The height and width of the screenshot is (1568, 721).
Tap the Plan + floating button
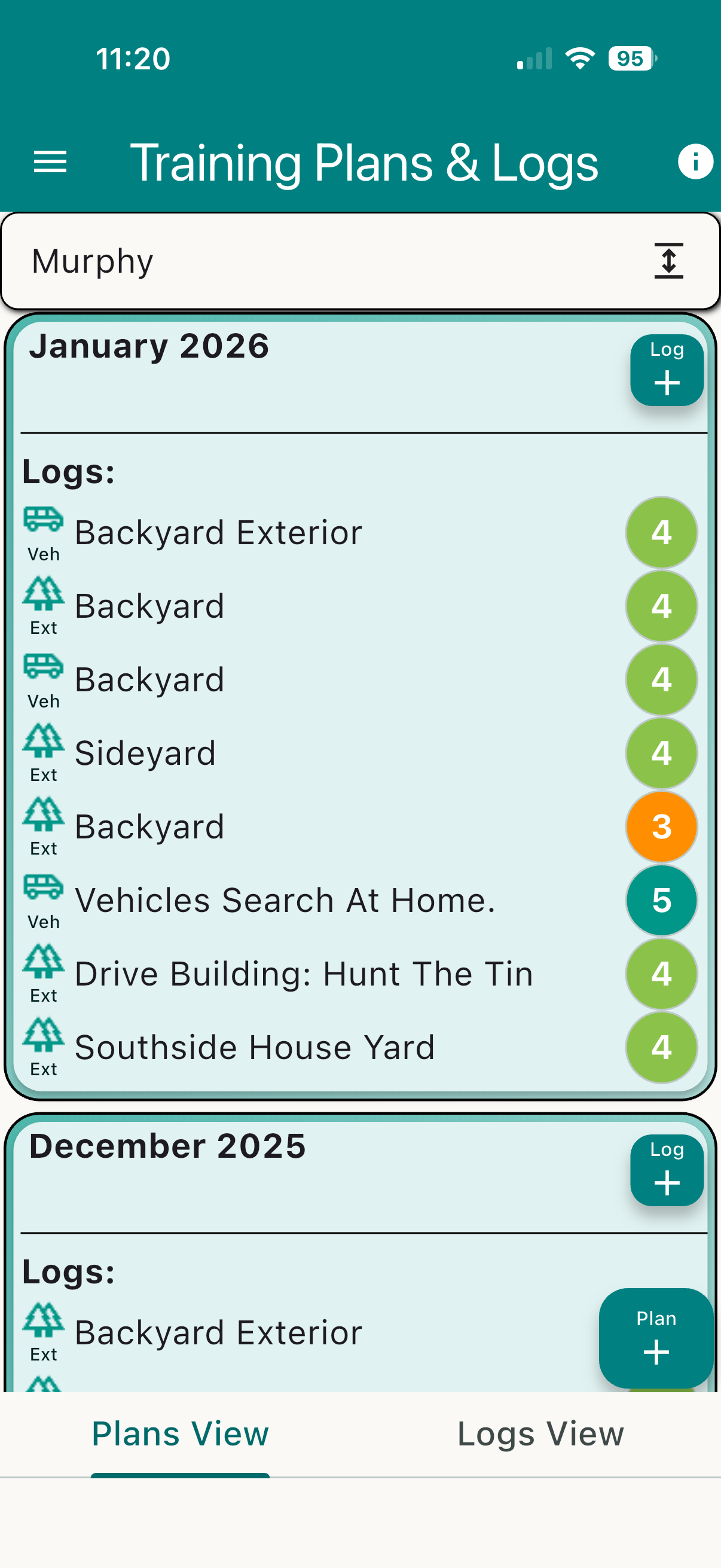[655, 1338]
